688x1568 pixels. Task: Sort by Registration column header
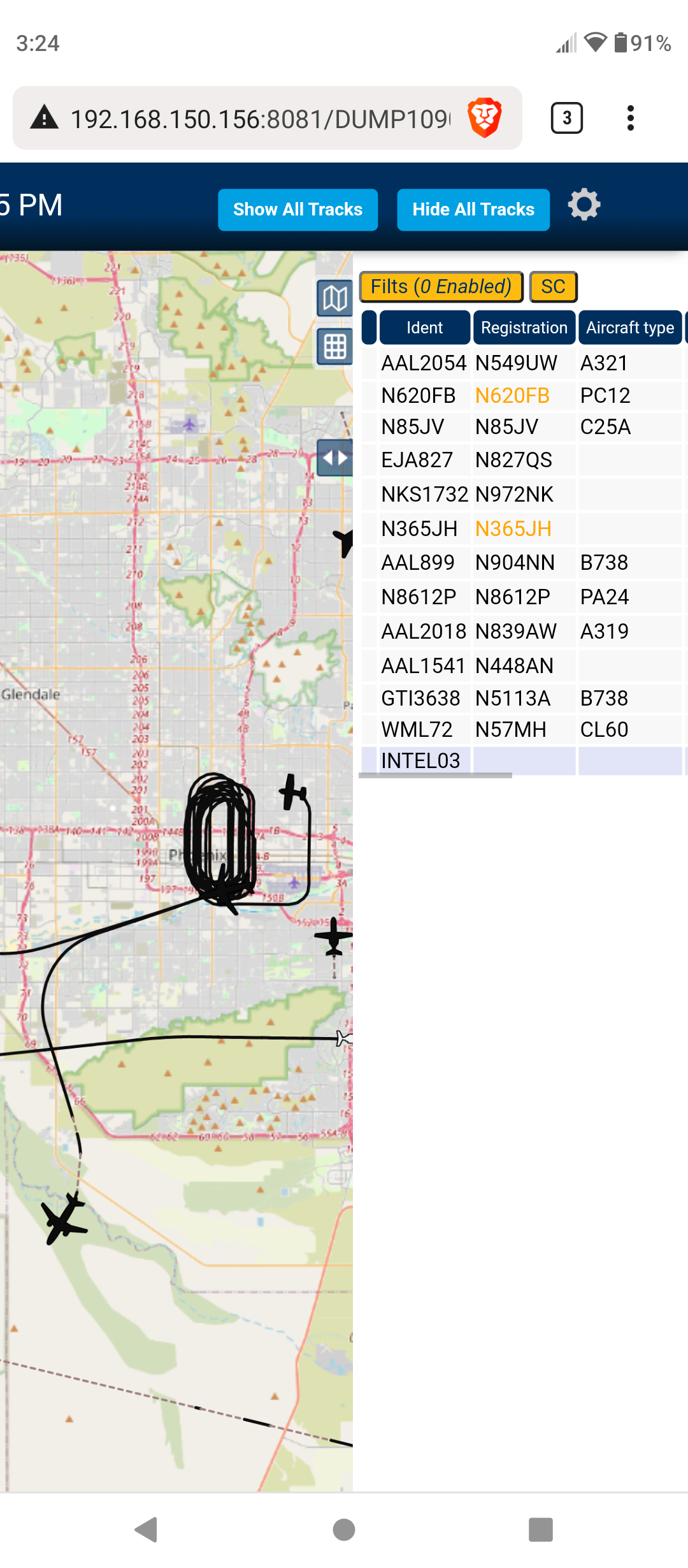524,328
